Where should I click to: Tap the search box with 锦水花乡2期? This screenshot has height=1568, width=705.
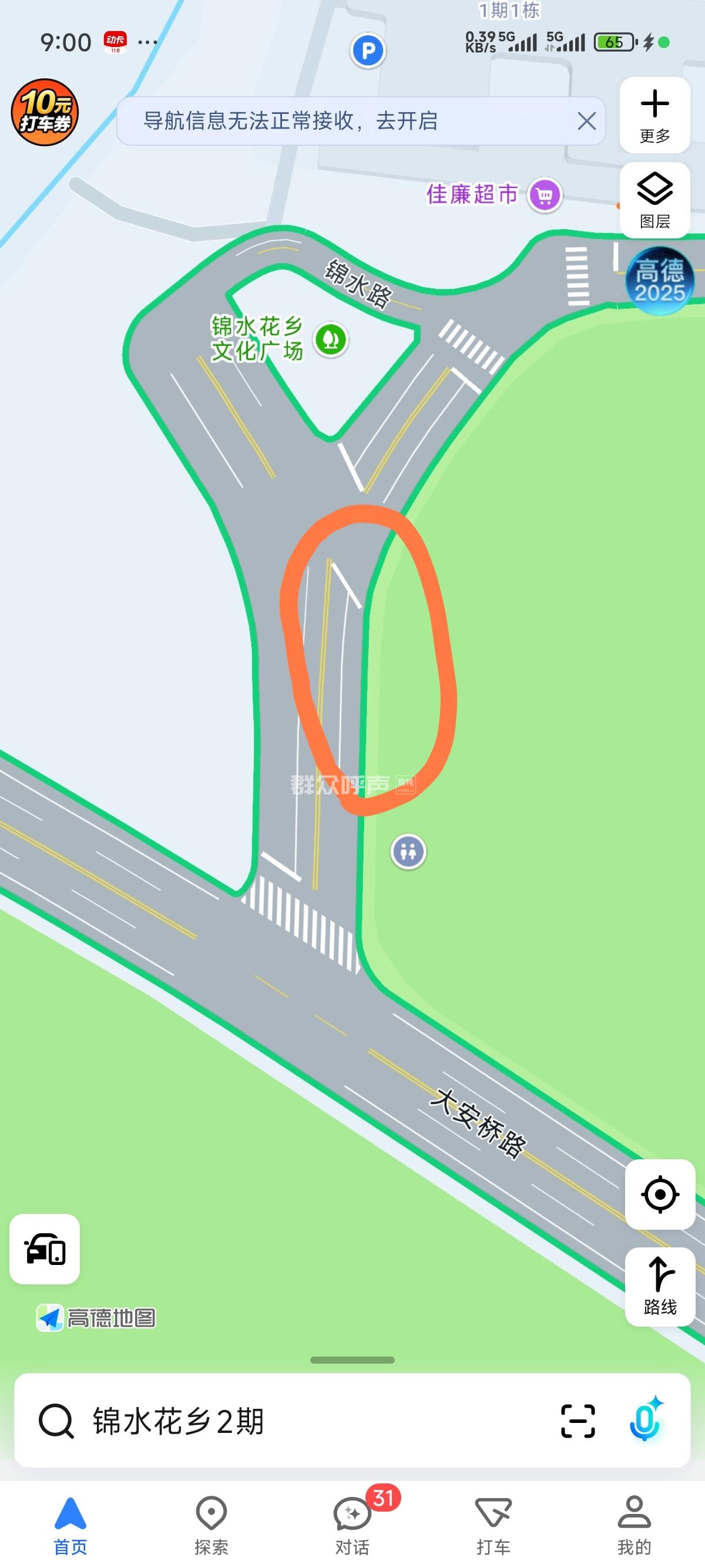(292, 1422)
